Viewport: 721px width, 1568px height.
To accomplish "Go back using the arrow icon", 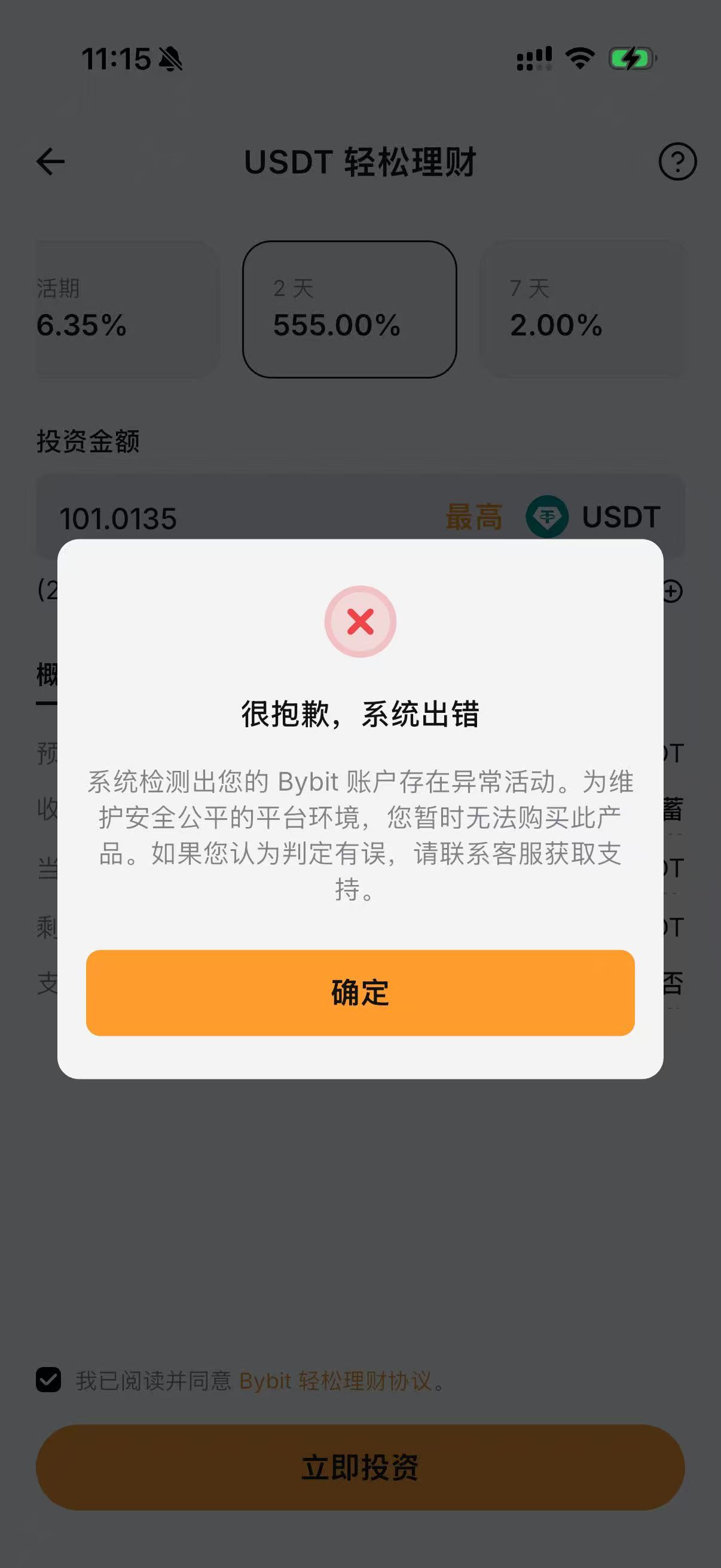I will [x=50, y=162].
